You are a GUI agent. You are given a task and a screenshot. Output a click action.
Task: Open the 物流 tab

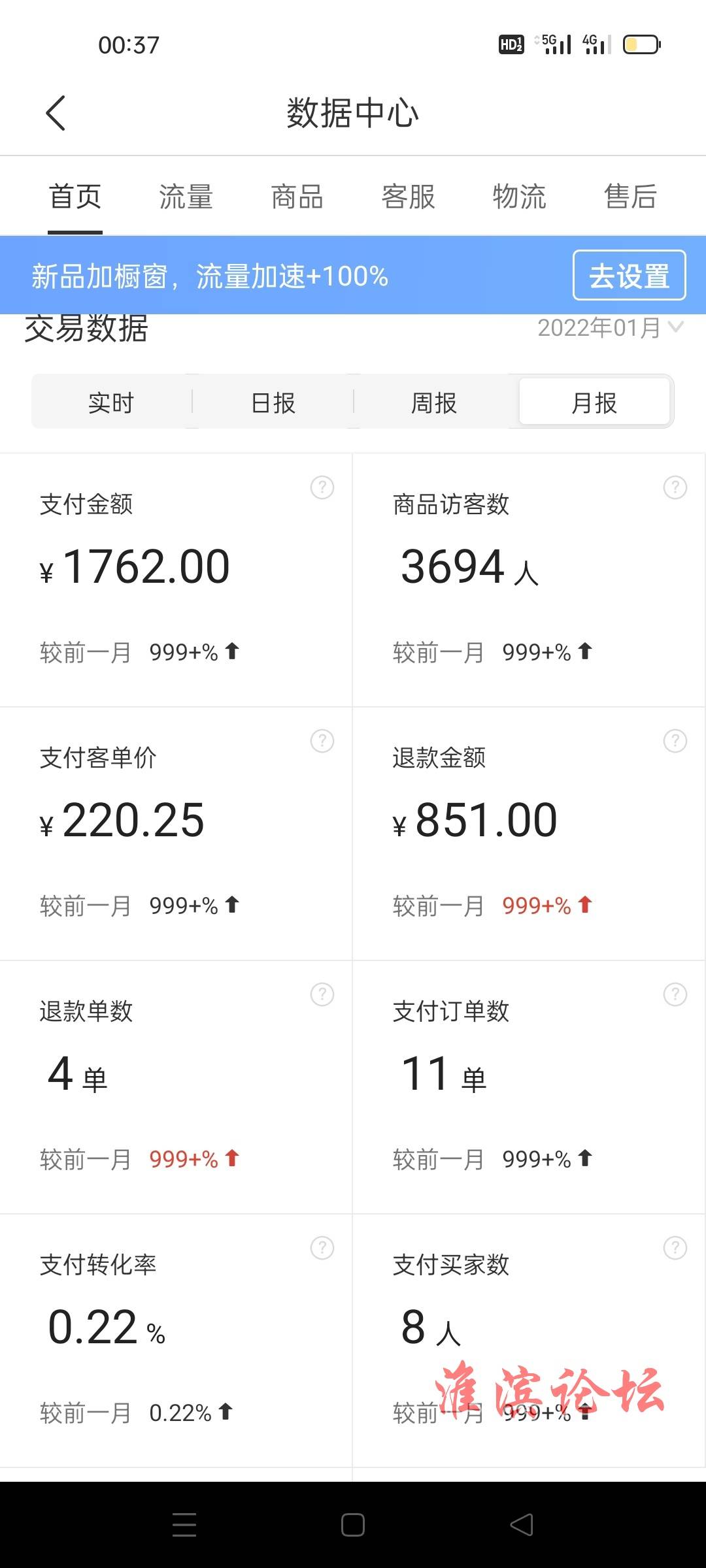pos(520,197)
